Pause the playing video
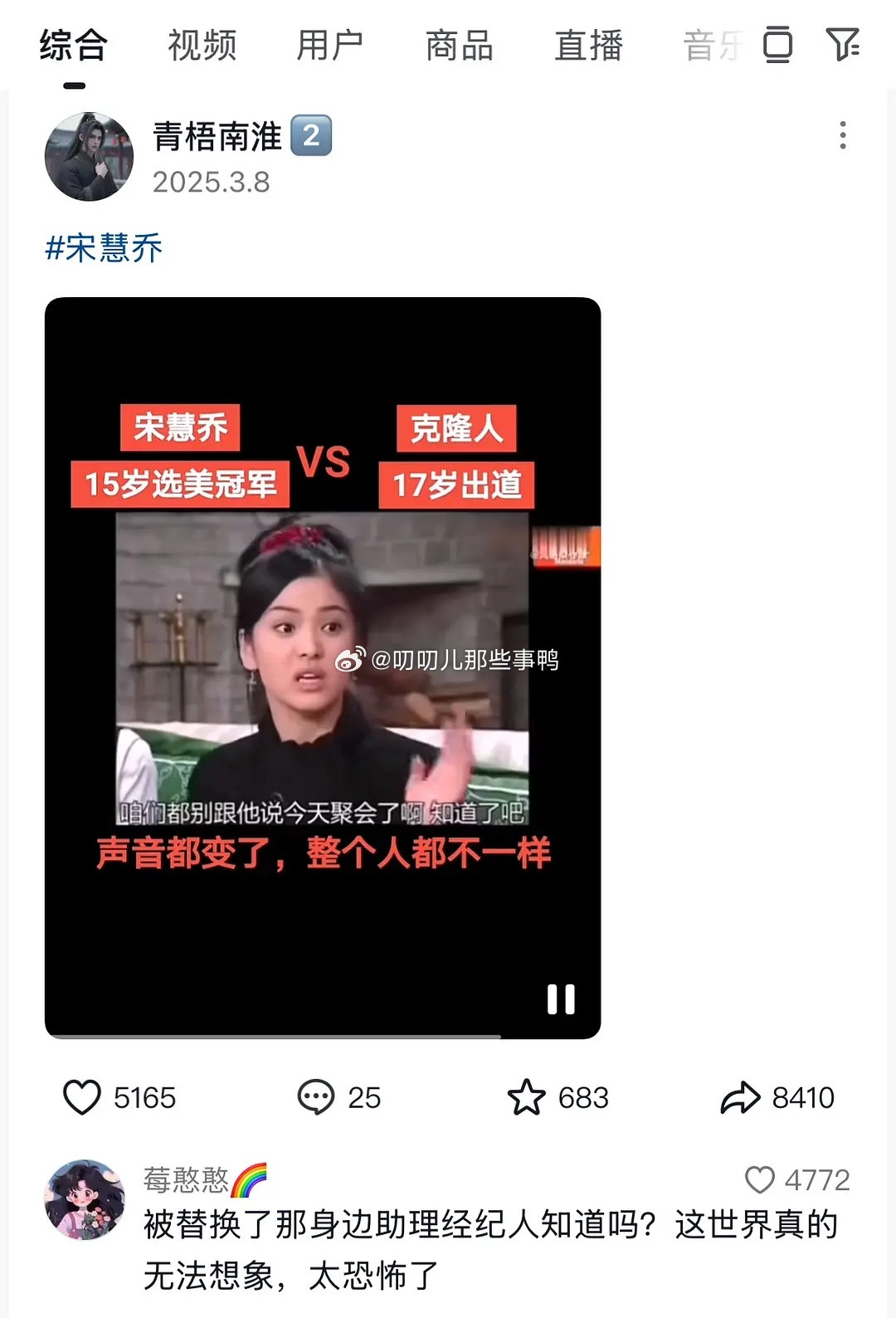The image size is (896, 1318). [561, 999]
